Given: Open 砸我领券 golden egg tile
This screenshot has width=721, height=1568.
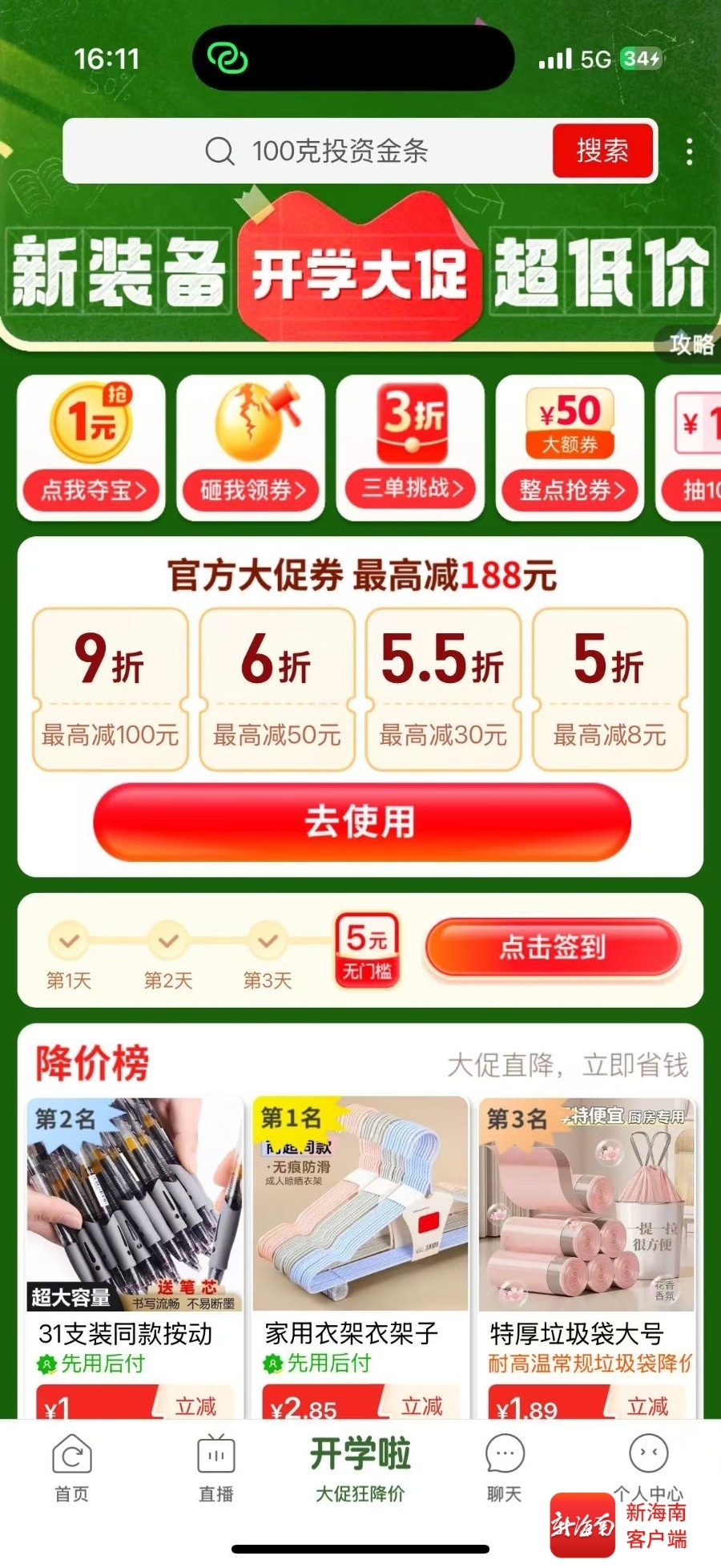Looking at the screenshot, I should pos(251,447).
